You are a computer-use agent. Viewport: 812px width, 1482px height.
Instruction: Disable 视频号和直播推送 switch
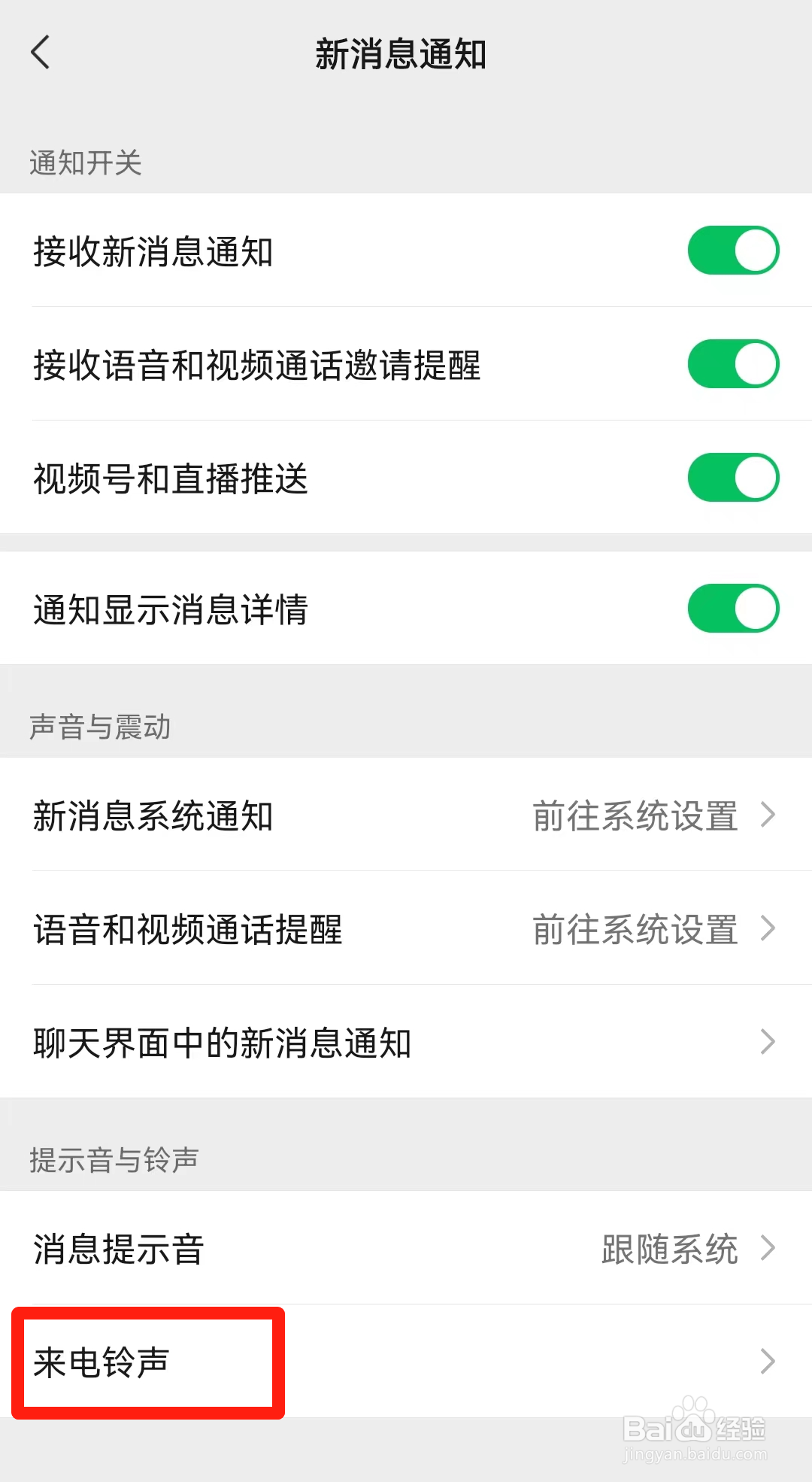click(733, 478)
